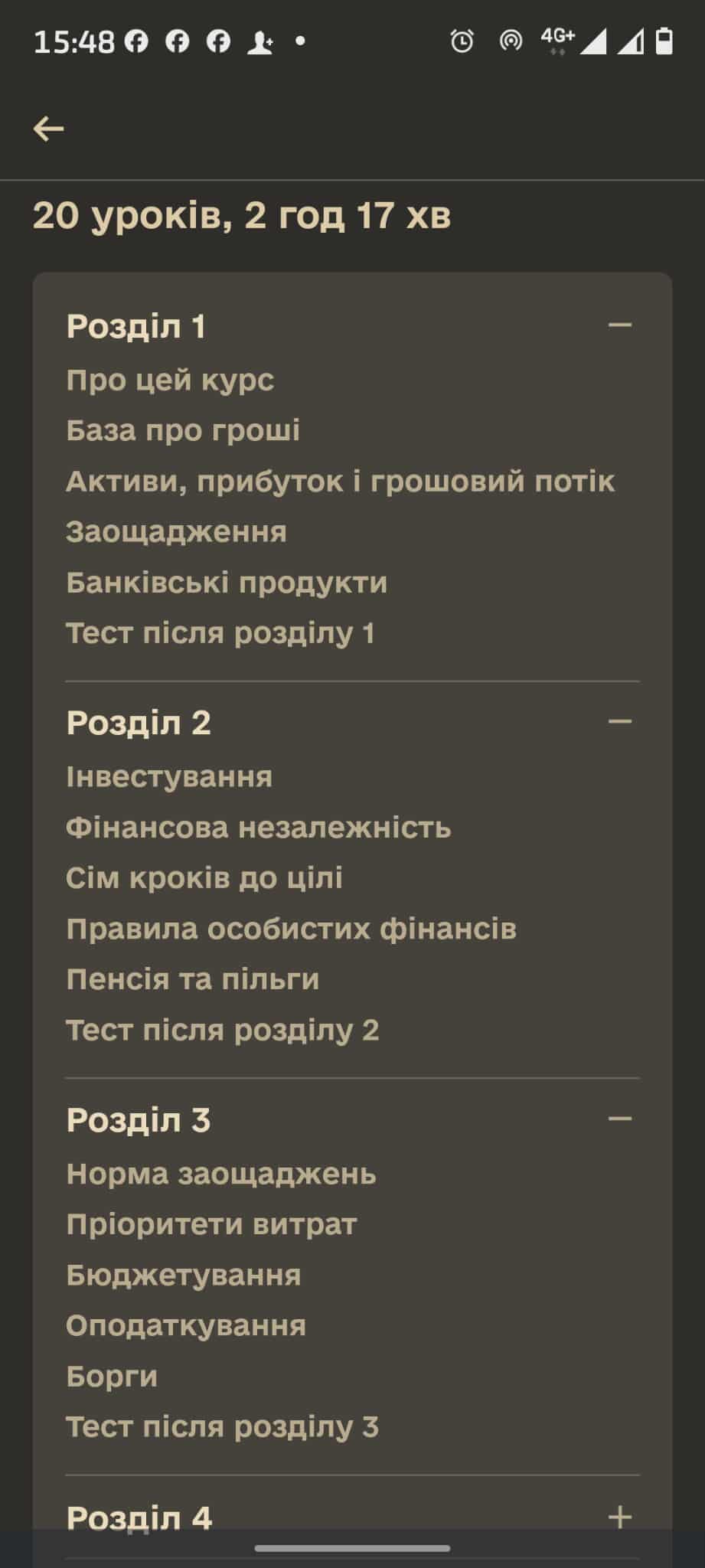The width and height of the screenshot is (705, 1568).
Task: Select the Пенсія та пільги lesson
Action: 192,979
